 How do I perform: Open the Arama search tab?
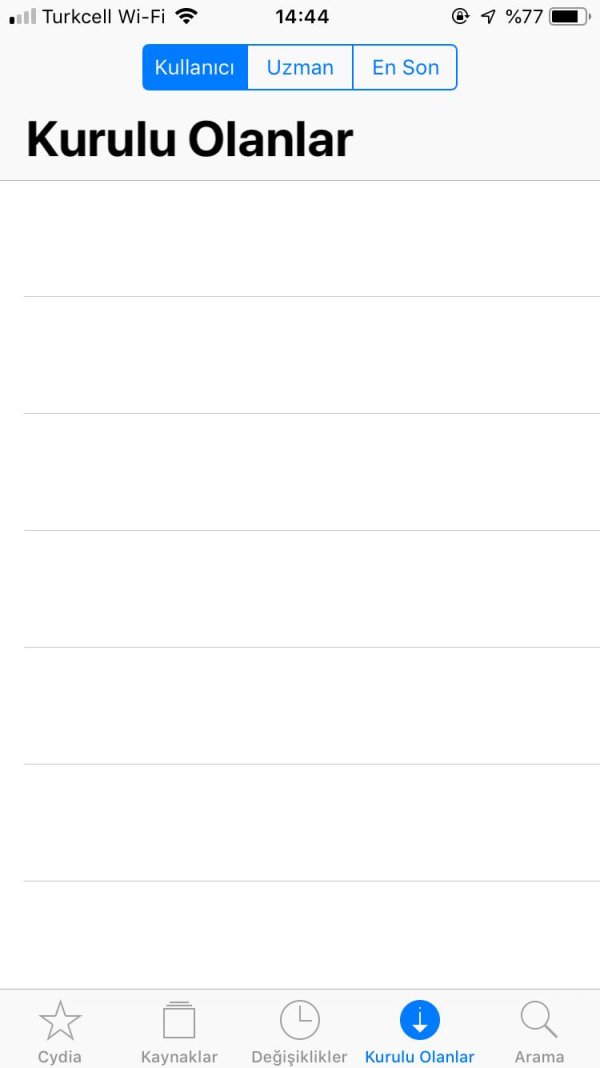click(x=539, y=1030)
